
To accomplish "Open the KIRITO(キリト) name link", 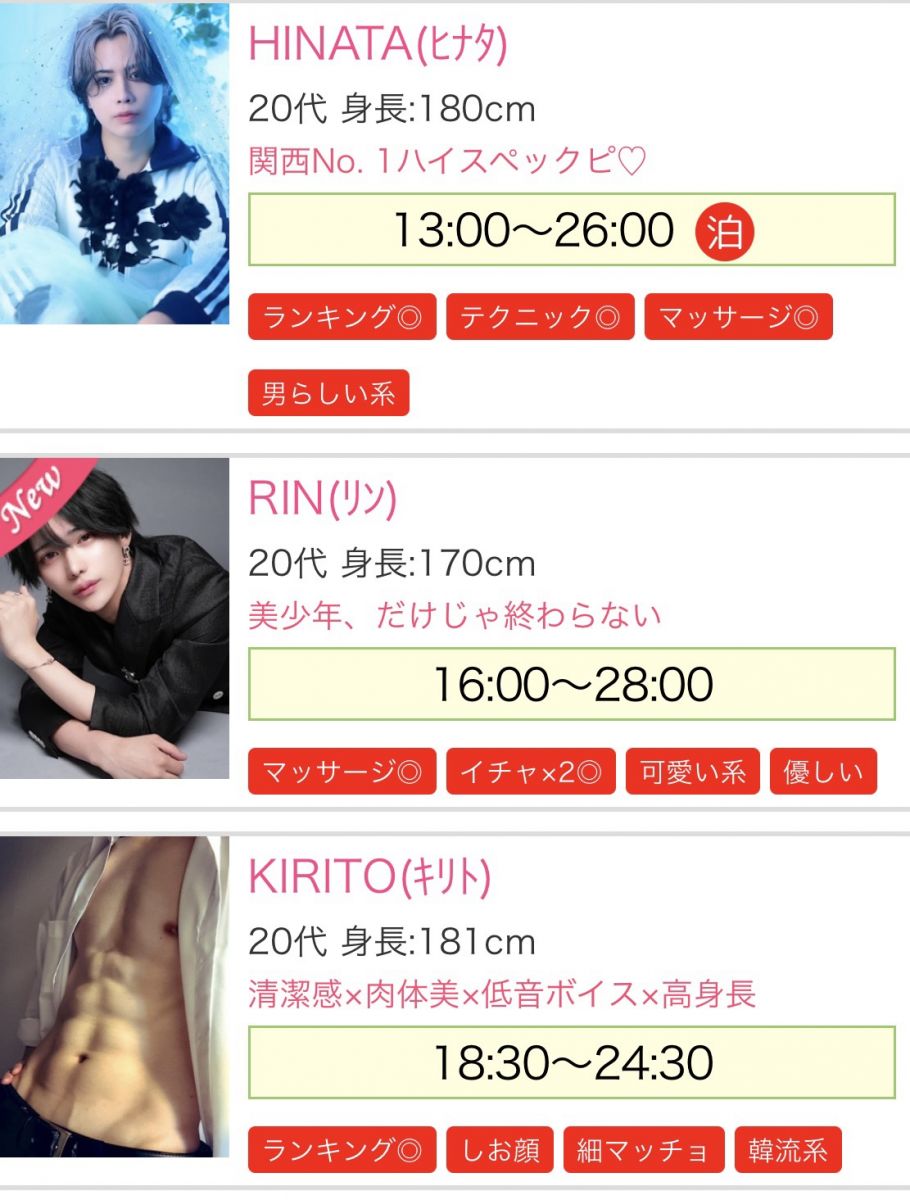I will pyautogui.click(x=369, y=877).
